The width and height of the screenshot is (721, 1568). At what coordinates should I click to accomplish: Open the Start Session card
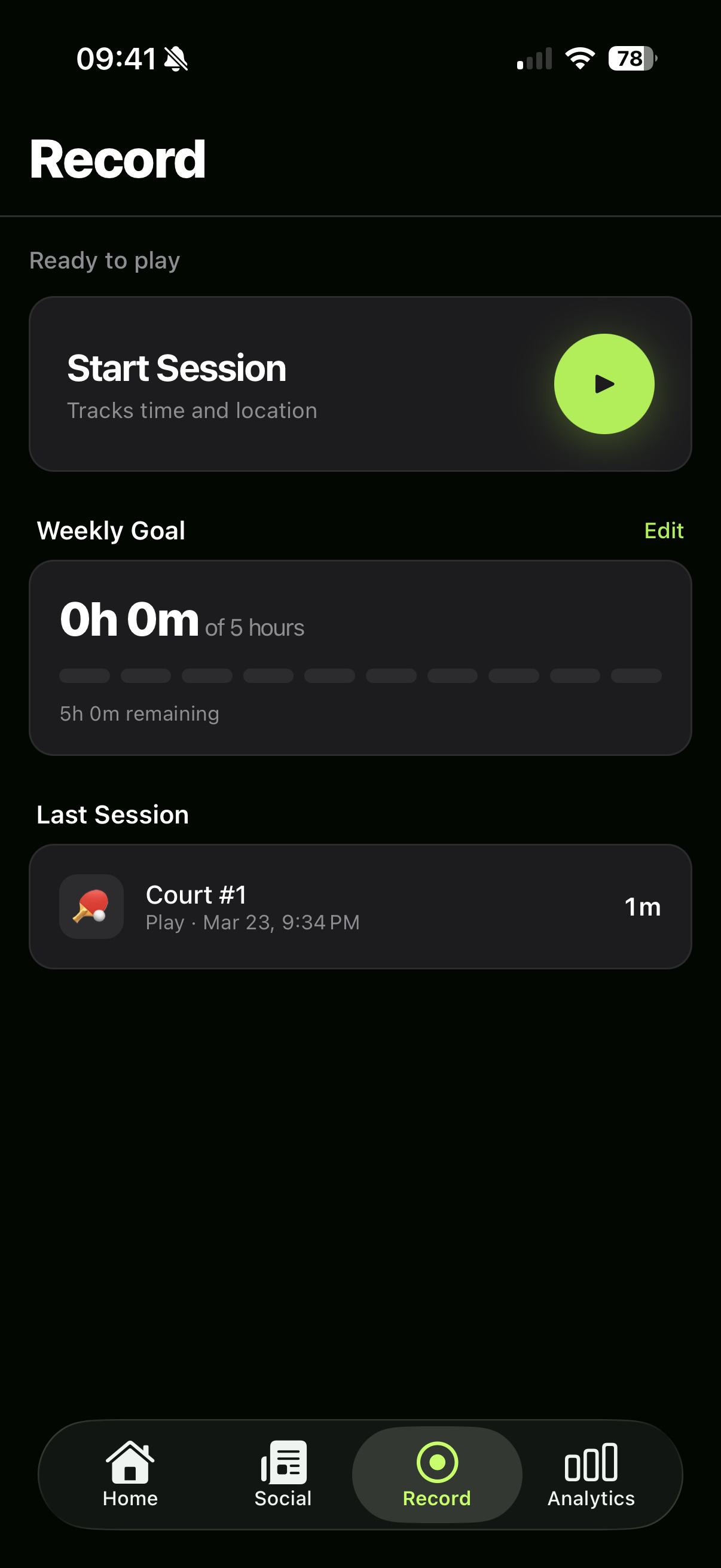(360, 383)
